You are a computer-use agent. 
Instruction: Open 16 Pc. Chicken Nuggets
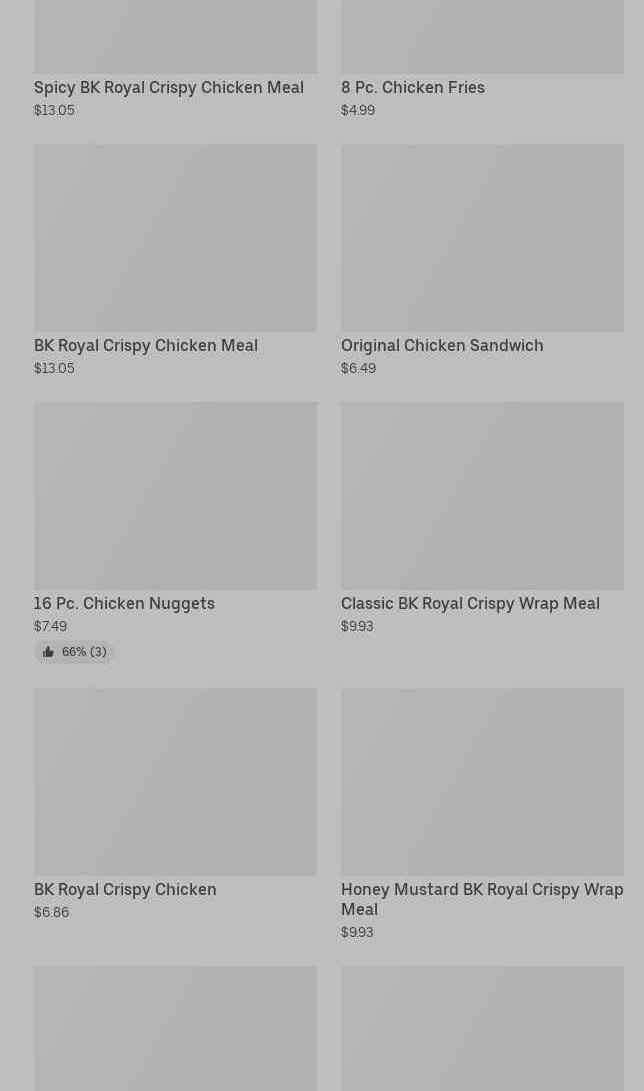(x=175, y=532)
